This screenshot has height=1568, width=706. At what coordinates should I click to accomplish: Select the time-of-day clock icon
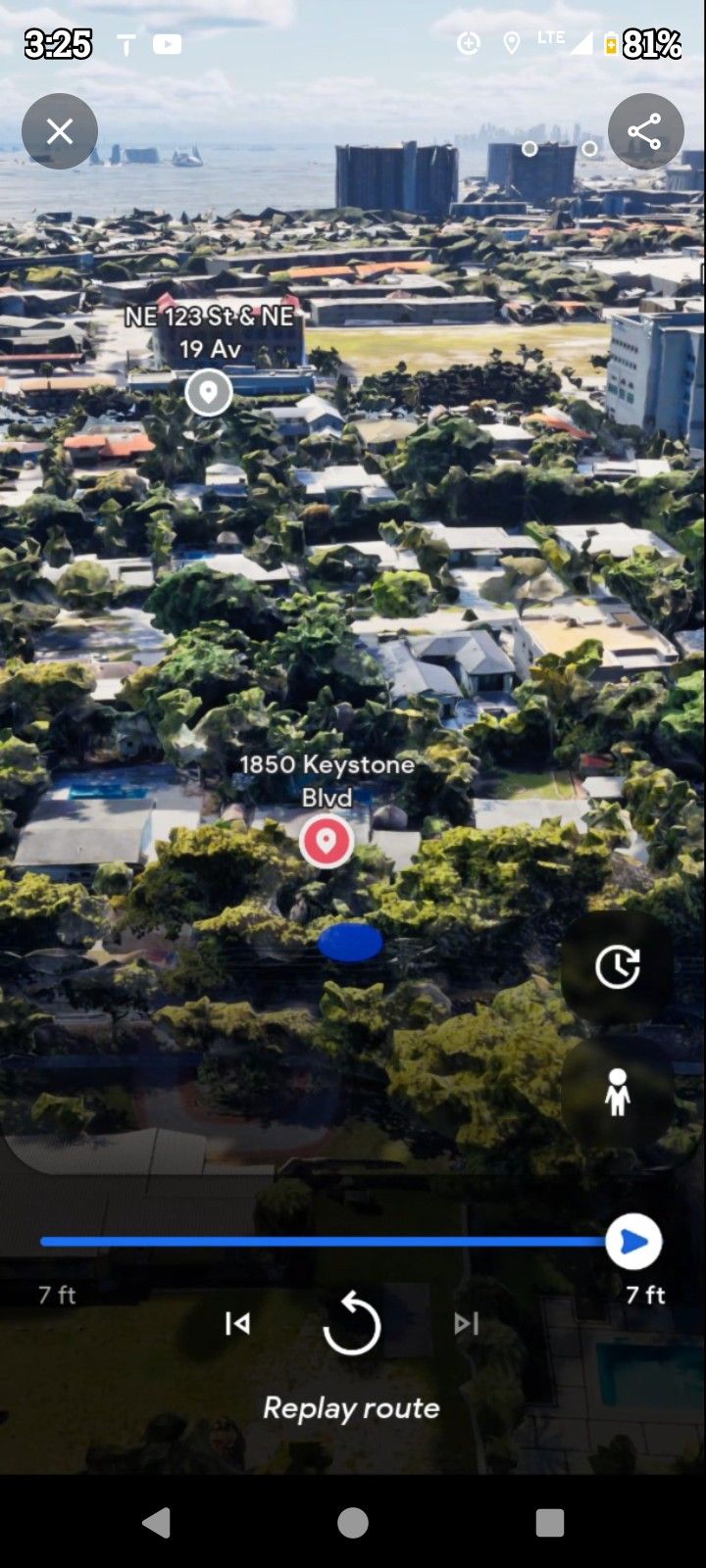pos(618,965)
